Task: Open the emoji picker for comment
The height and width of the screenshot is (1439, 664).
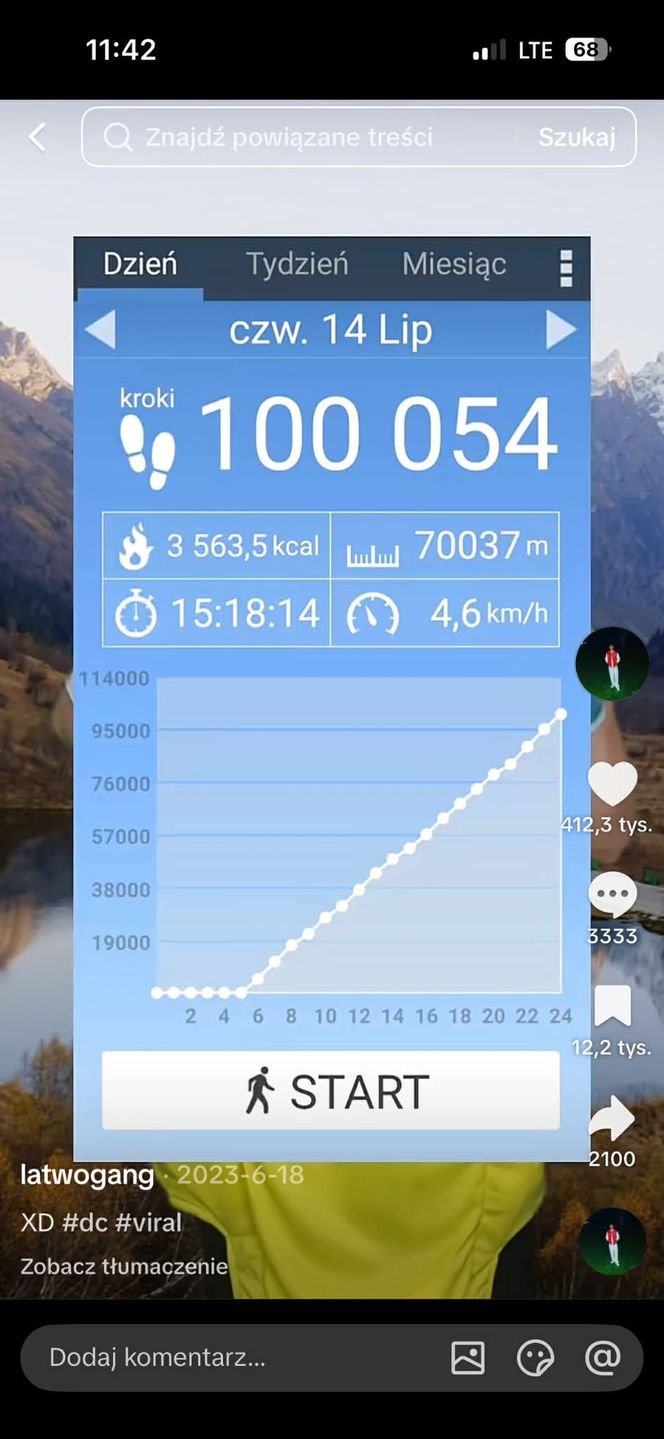Action: coord(535,1357)
